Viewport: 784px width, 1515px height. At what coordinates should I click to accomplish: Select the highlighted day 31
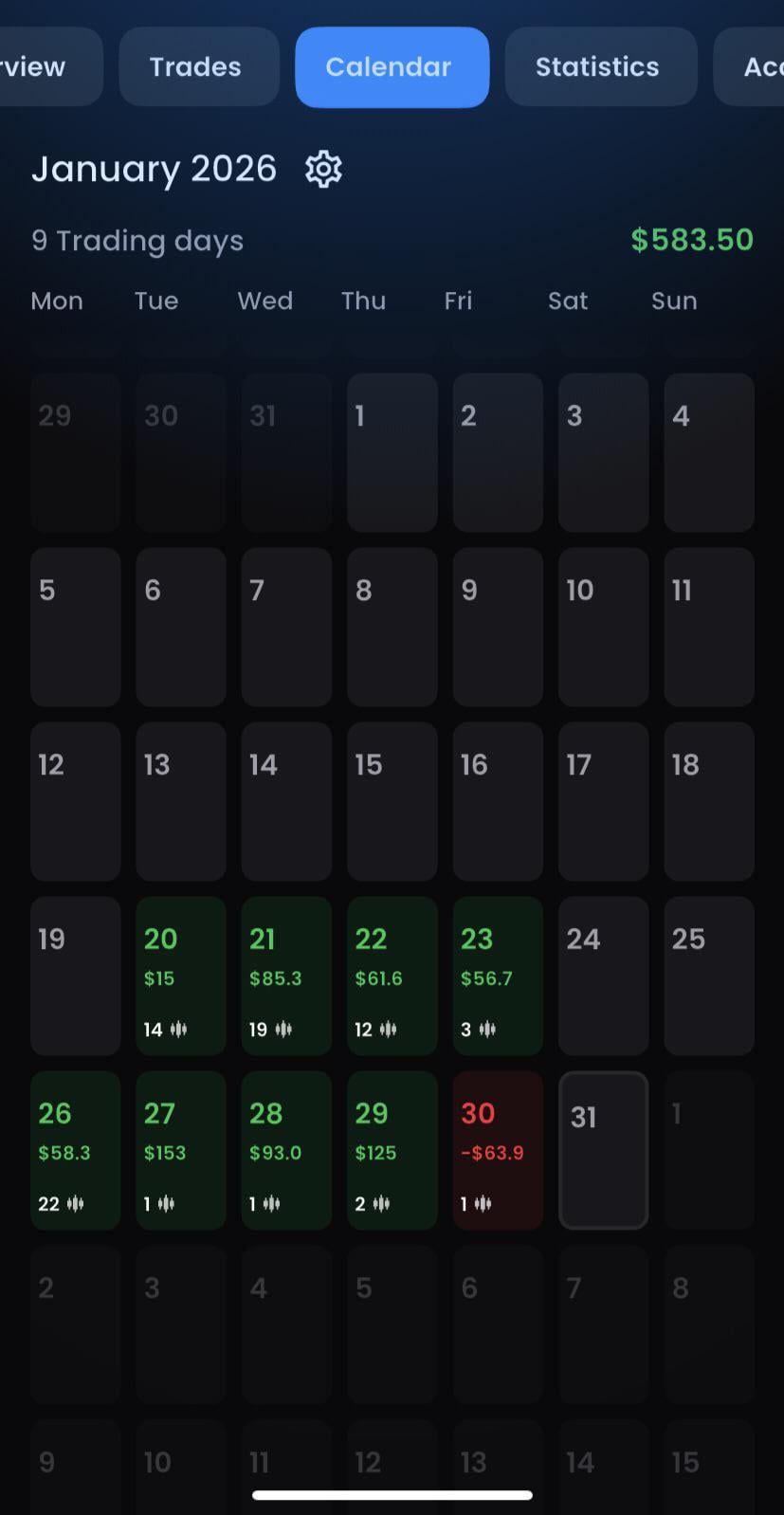pyautogui.click(x=603, y=1150)
